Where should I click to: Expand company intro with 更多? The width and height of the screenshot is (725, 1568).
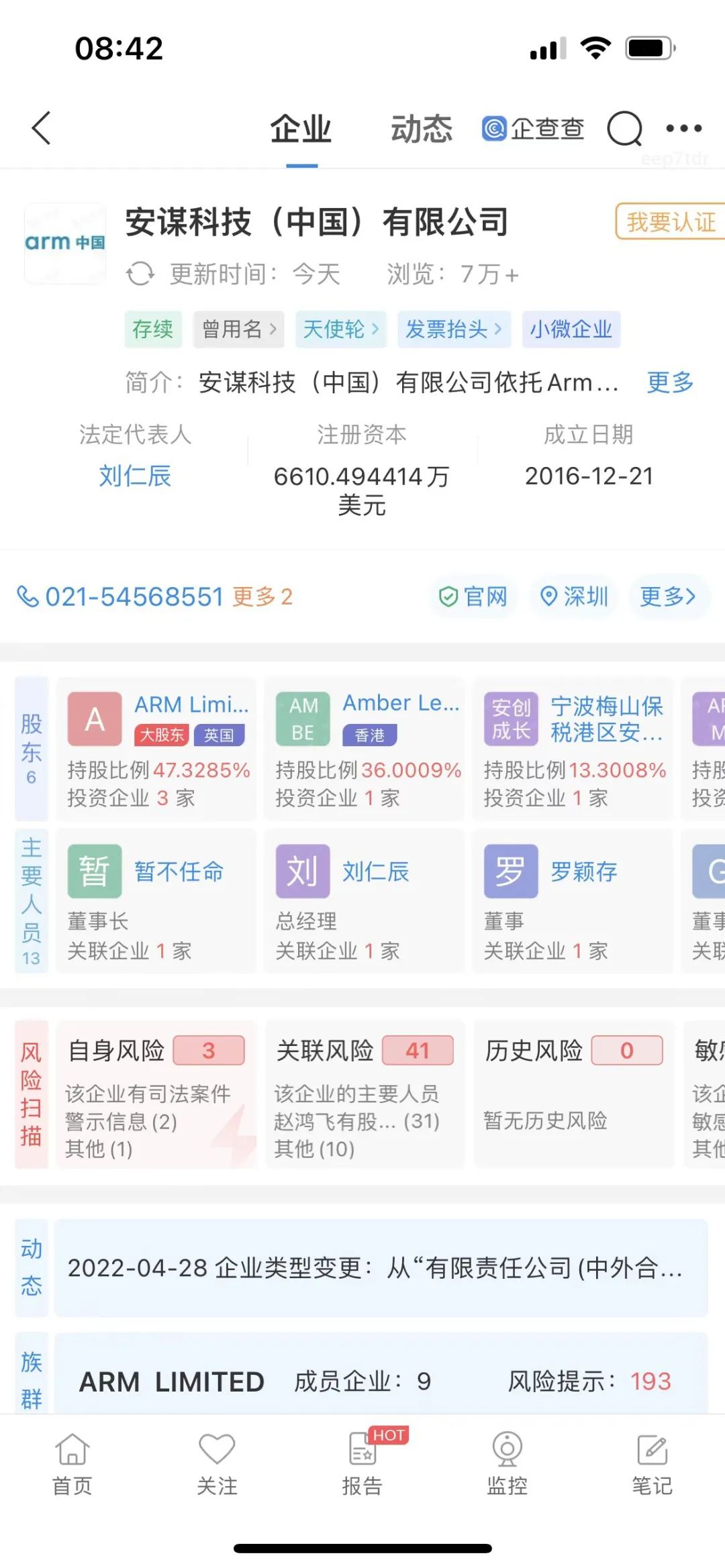pyautogui.click(x=669, y=382)
